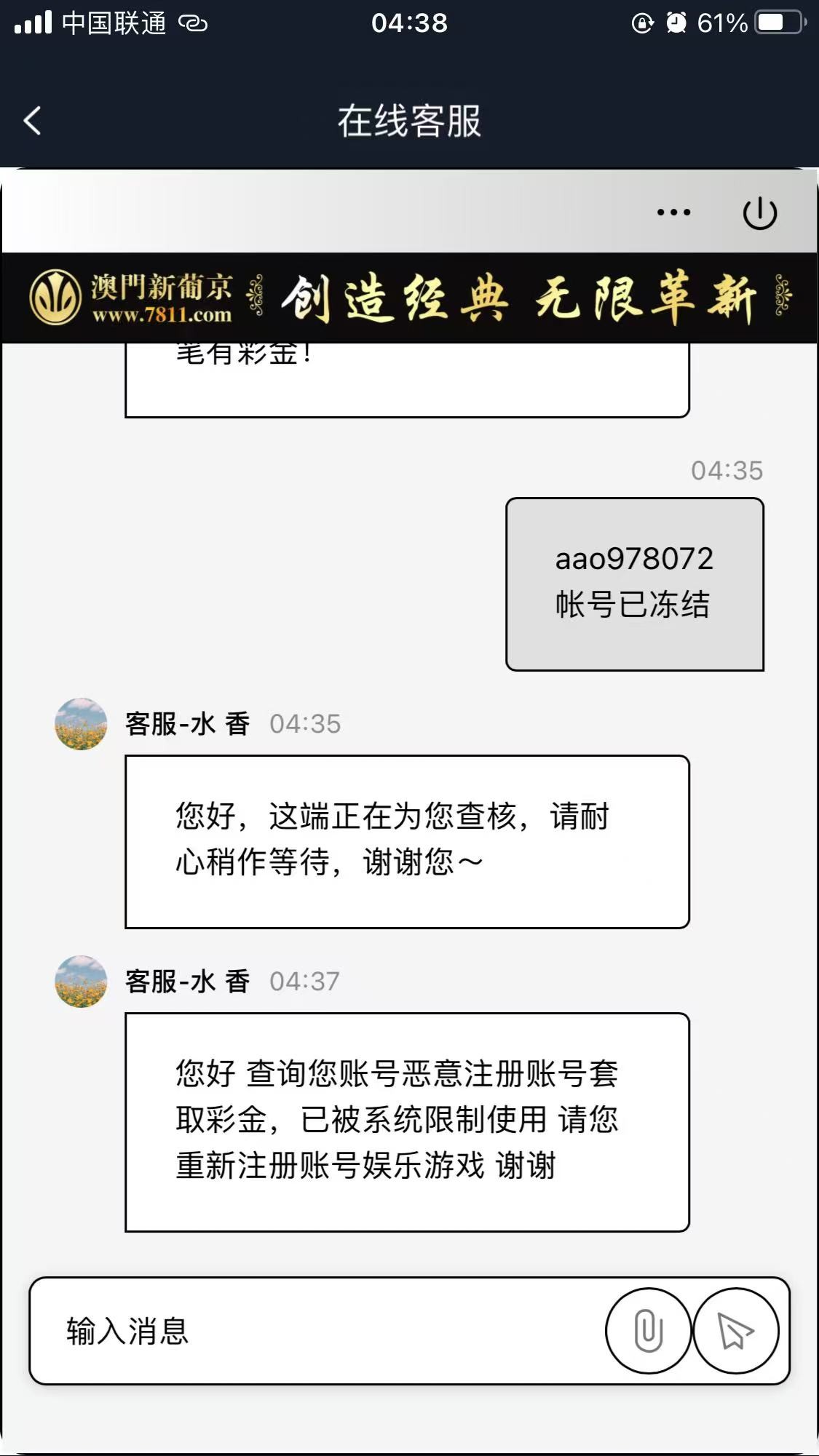This screenshot has width=819, height=1456.
Task: Tap the alarm clock status icon
Action: pos(677,22)
